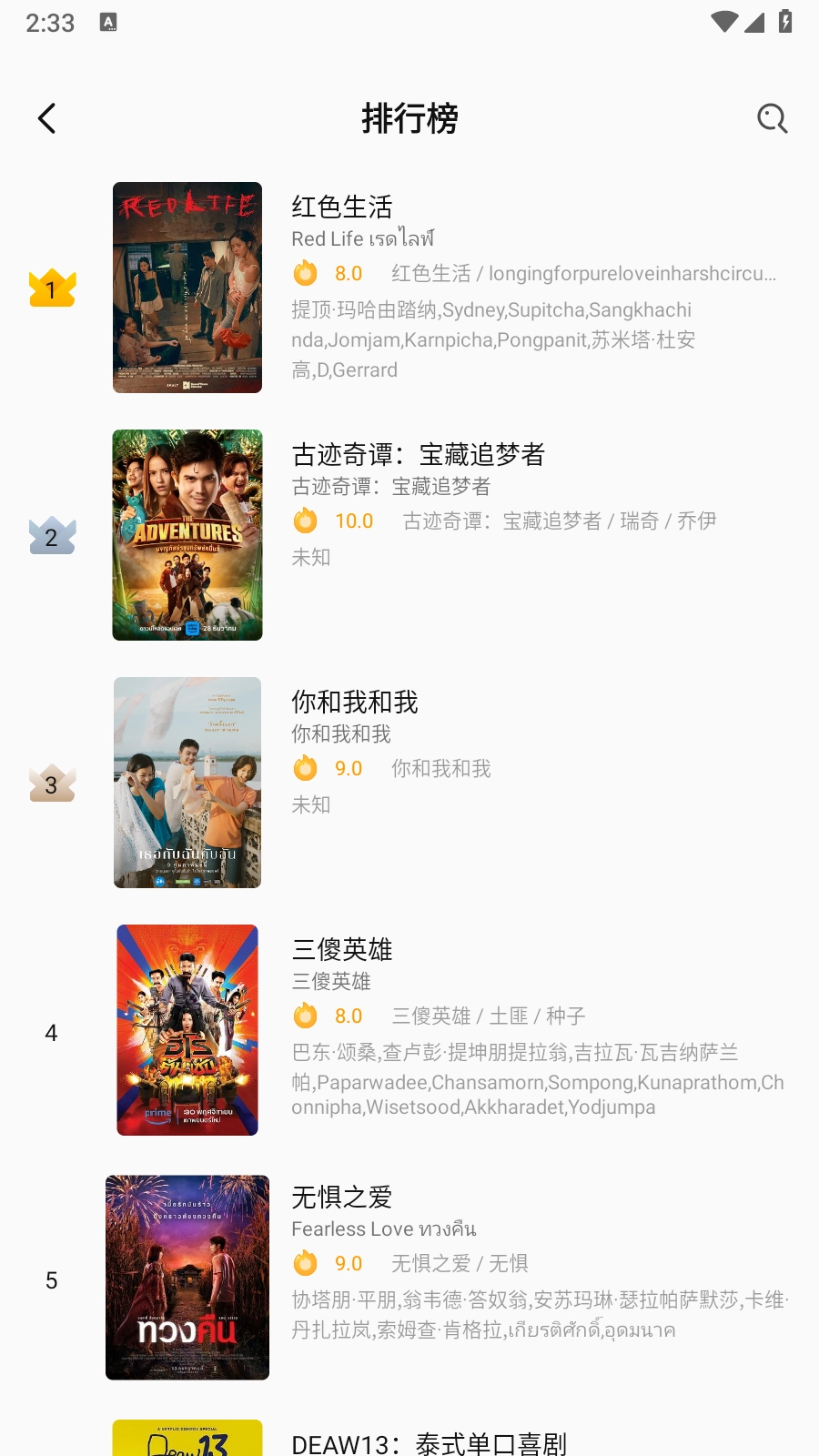The image size is (819, 1456).
Task: Open DEAW13：泰式单口喜剧 entry
Action: point(428,1443)
